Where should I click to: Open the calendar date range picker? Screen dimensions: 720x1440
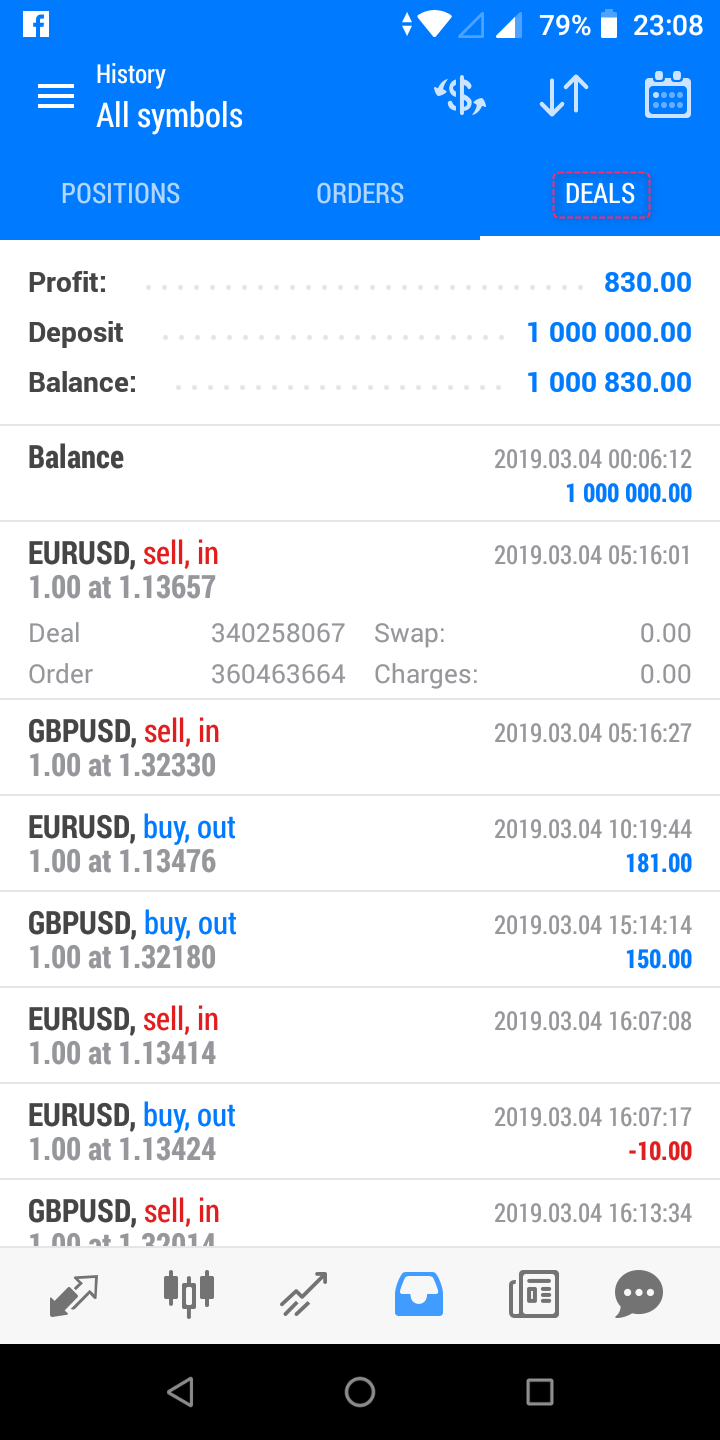[668, 96]
